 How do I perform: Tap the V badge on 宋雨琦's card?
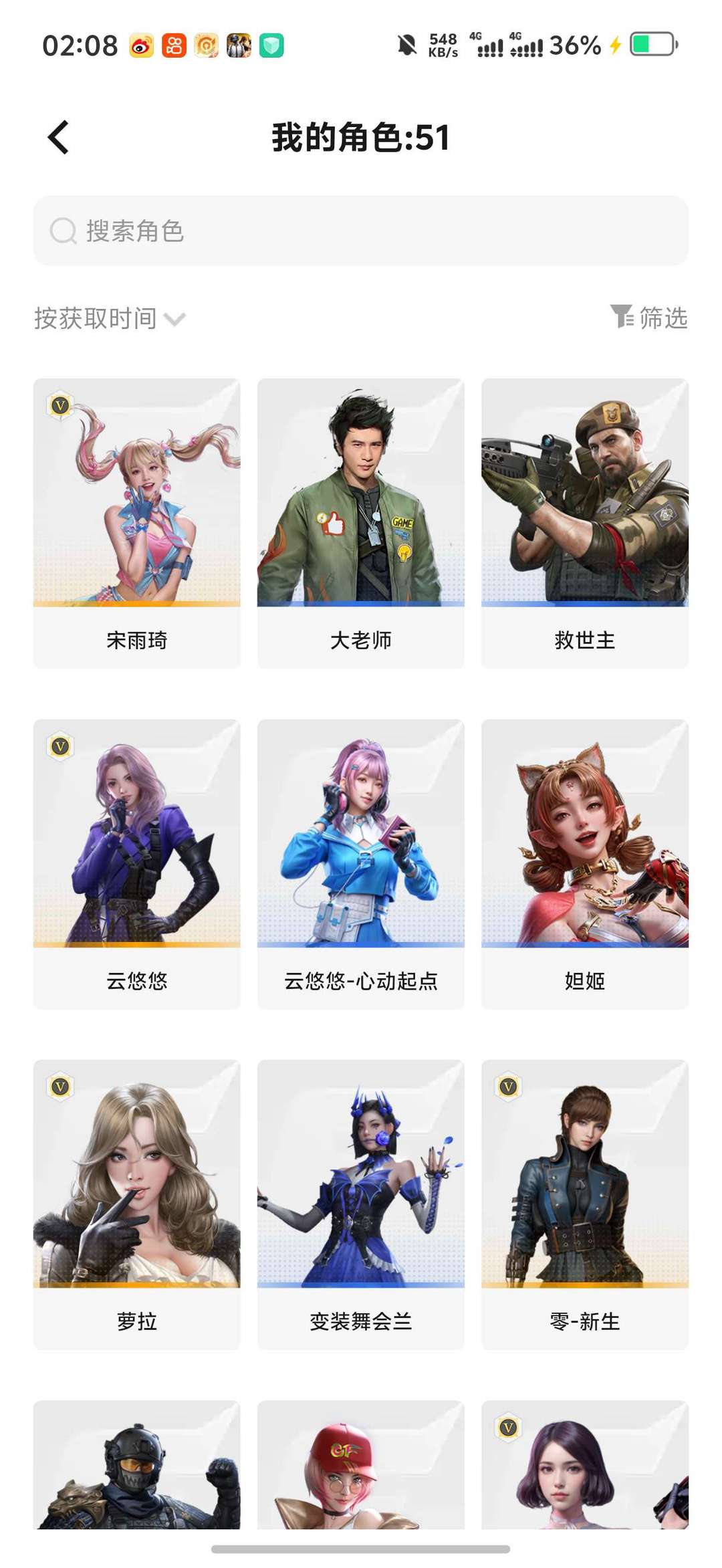click(58, 405)
